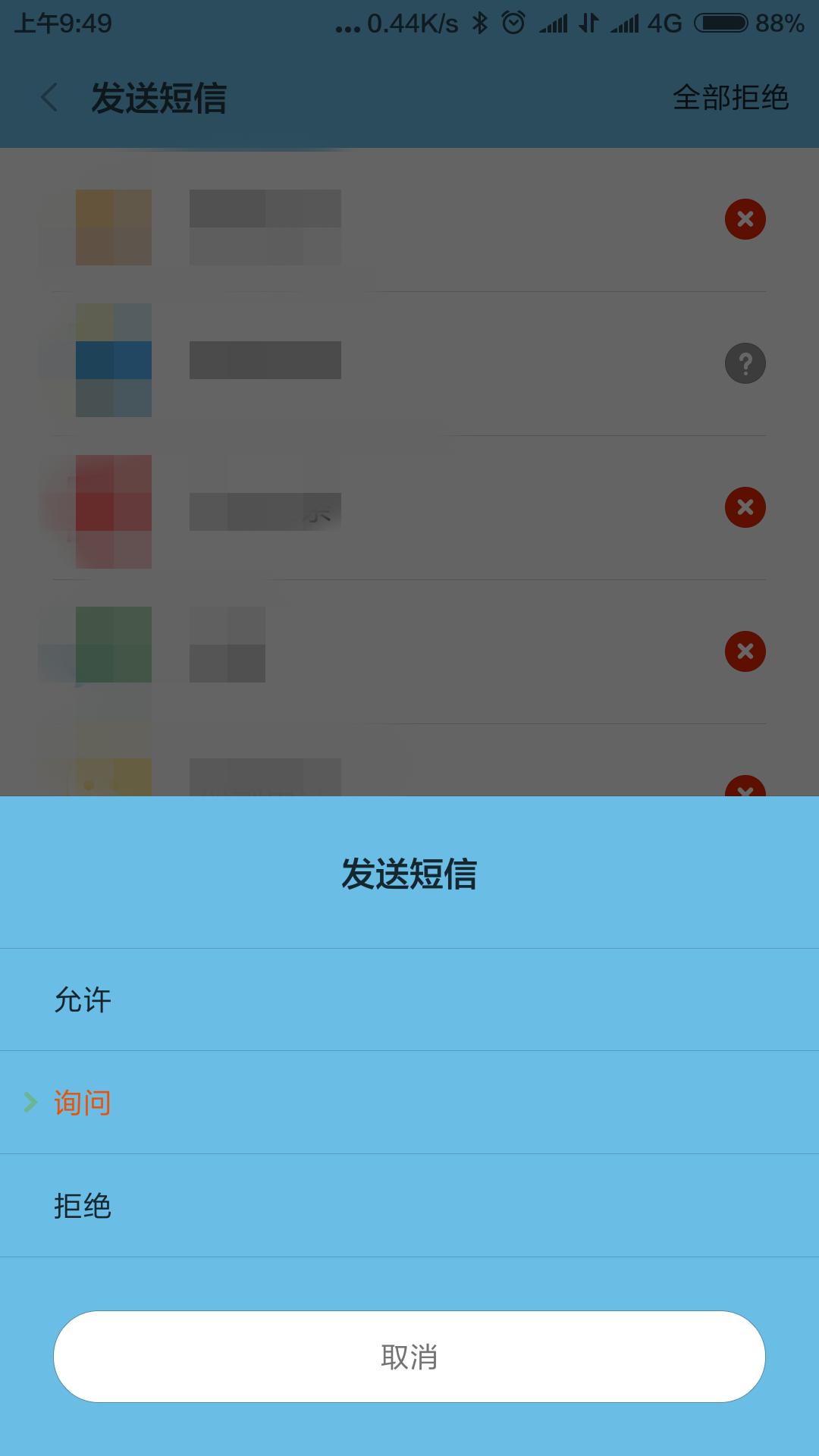The width and height of the screenshot is (819, 1456).
Task: Click the alarm clock status bar icon
Action: coord(515,23)
